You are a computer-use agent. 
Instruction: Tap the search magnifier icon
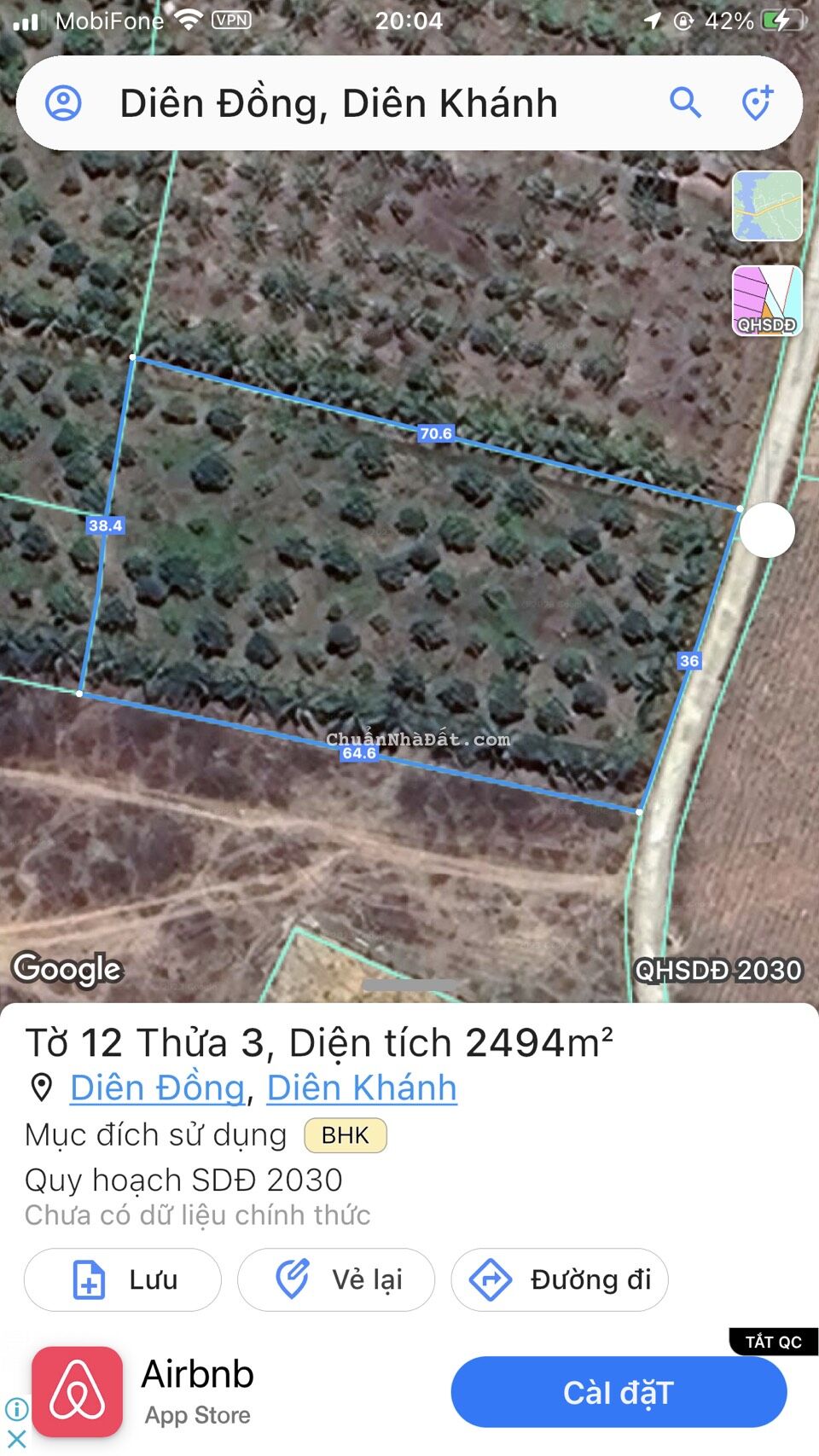coord(687,102)
